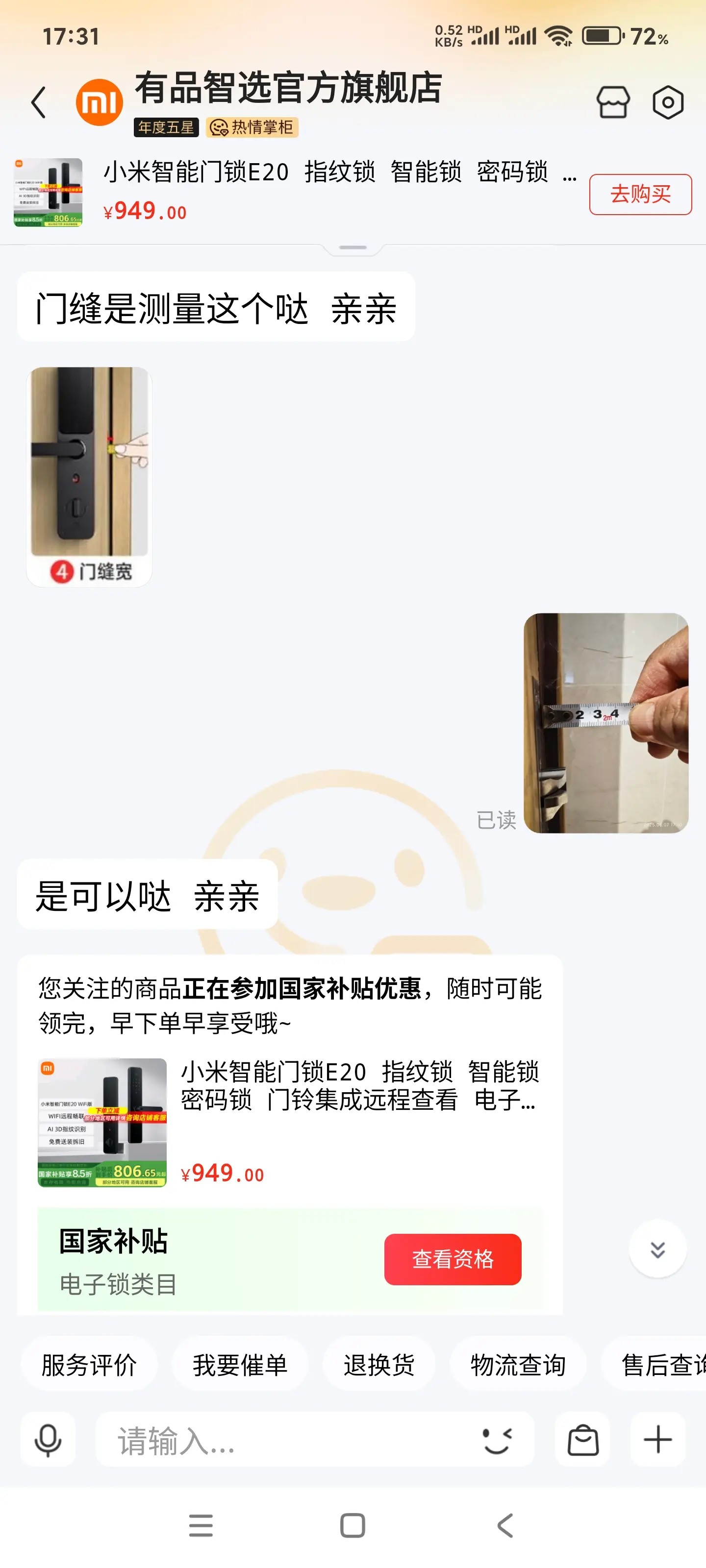Open the emoji picker
The image size is (706, 1568).
pyautogui.click(x=497, y=1440)
